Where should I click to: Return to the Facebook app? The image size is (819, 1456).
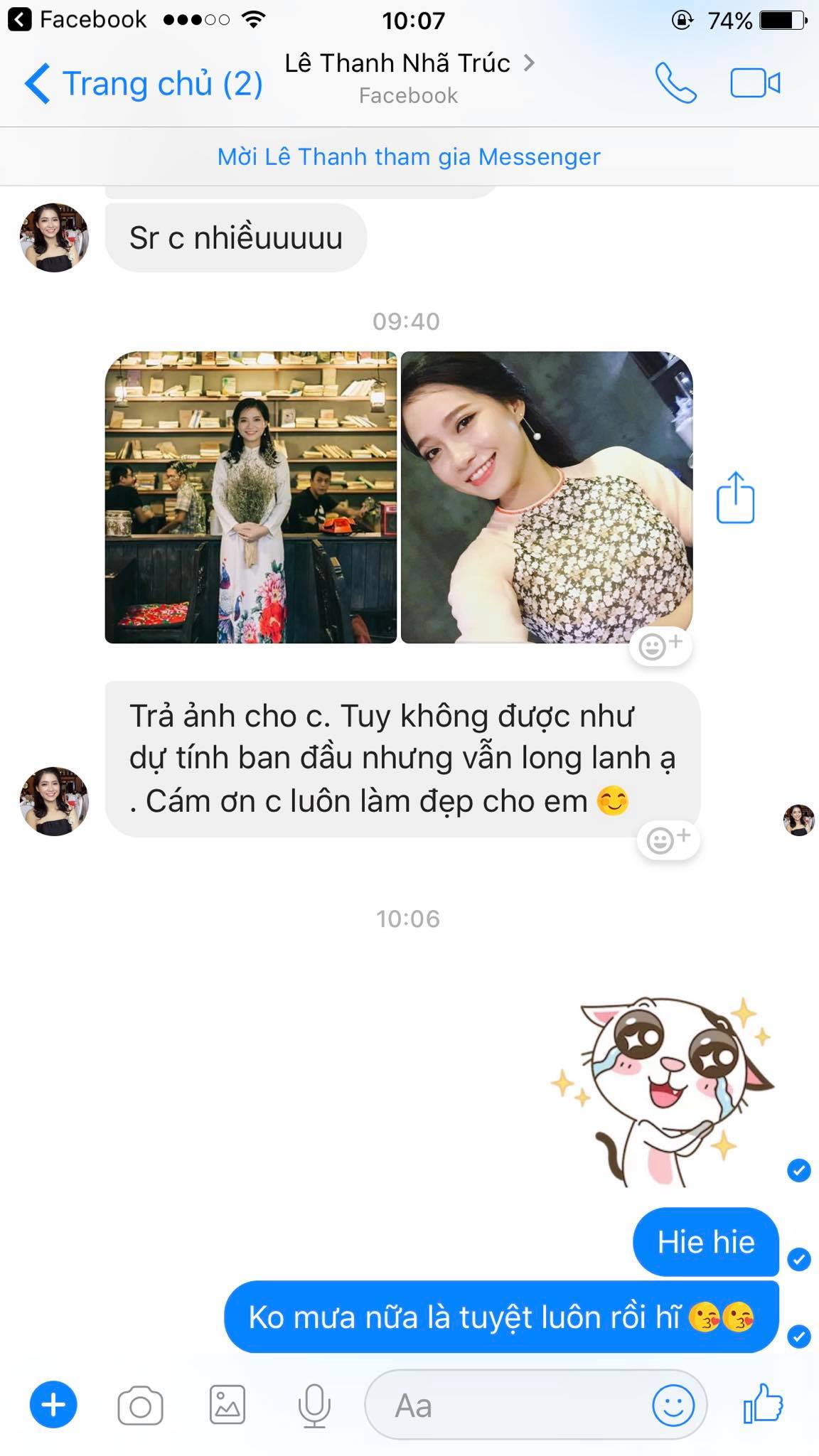(77, 19)
